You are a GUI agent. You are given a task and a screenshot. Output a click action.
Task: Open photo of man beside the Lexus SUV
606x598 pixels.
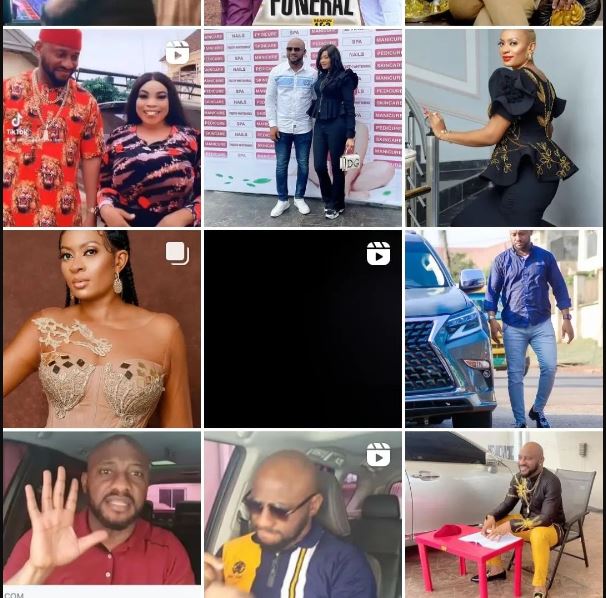[x=504, y=329]
